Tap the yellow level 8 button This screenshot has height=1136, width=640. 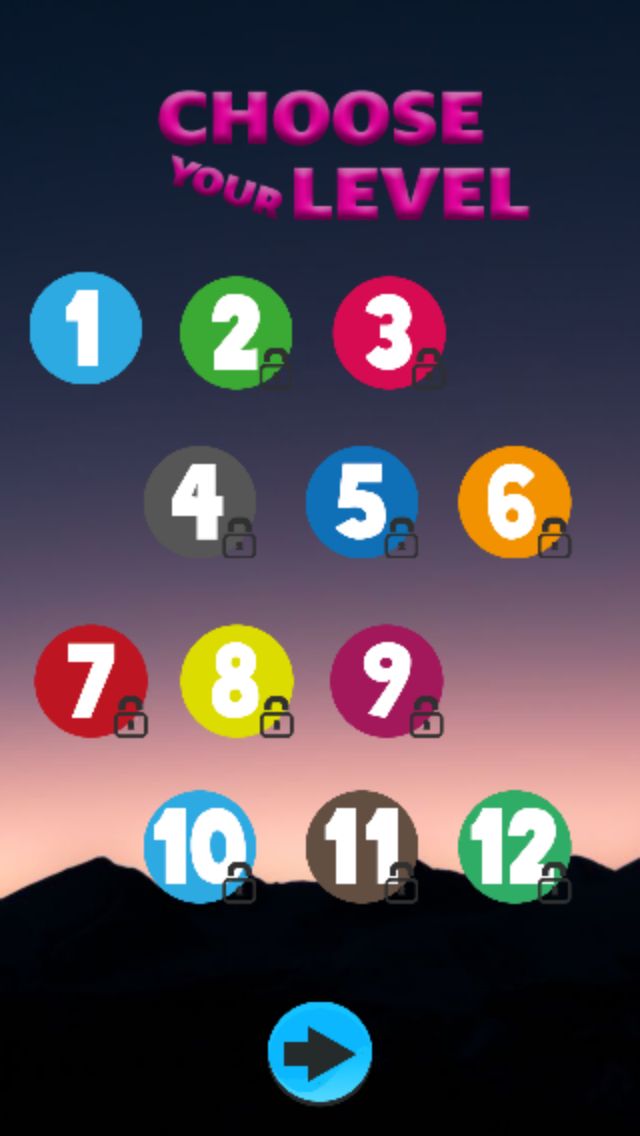[236, 681]
